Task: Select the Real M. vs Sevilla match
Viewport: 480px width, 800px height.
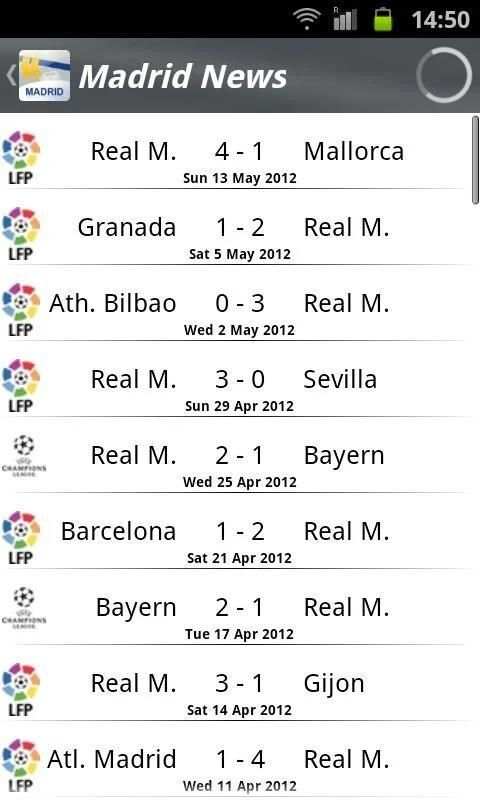Action: coord(235,379)
